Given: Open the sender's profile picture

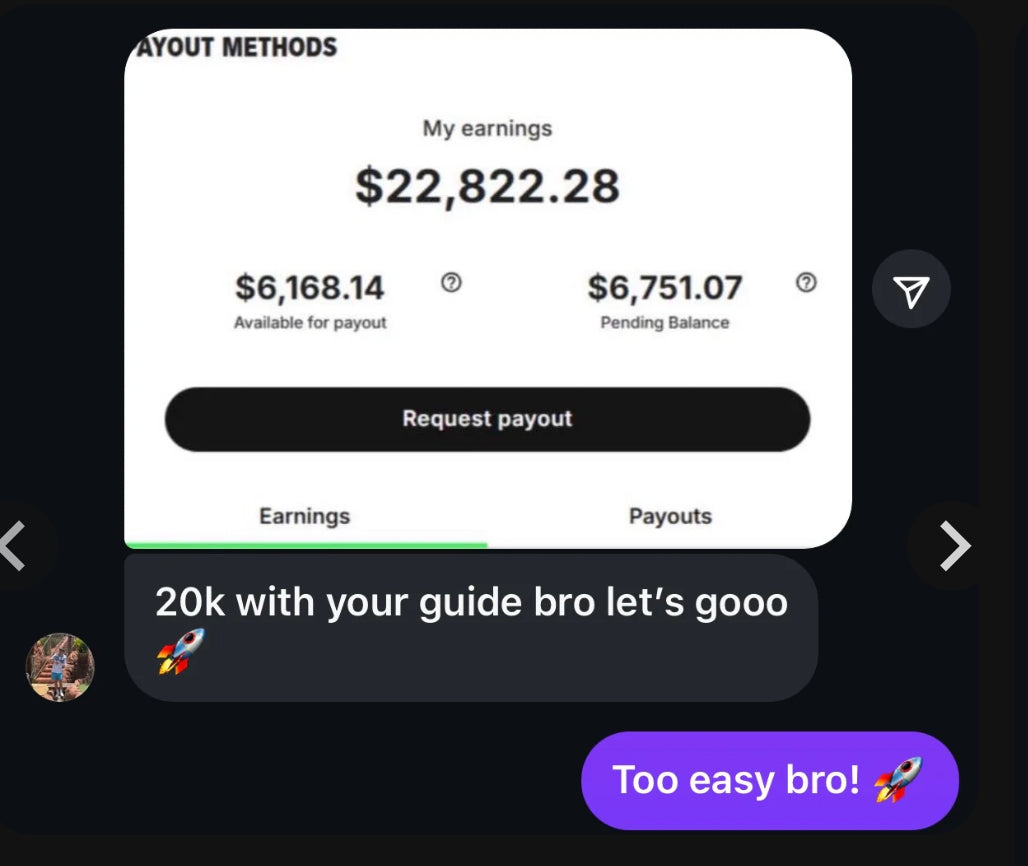Looking at the screenshot, I should coord(60,667).
